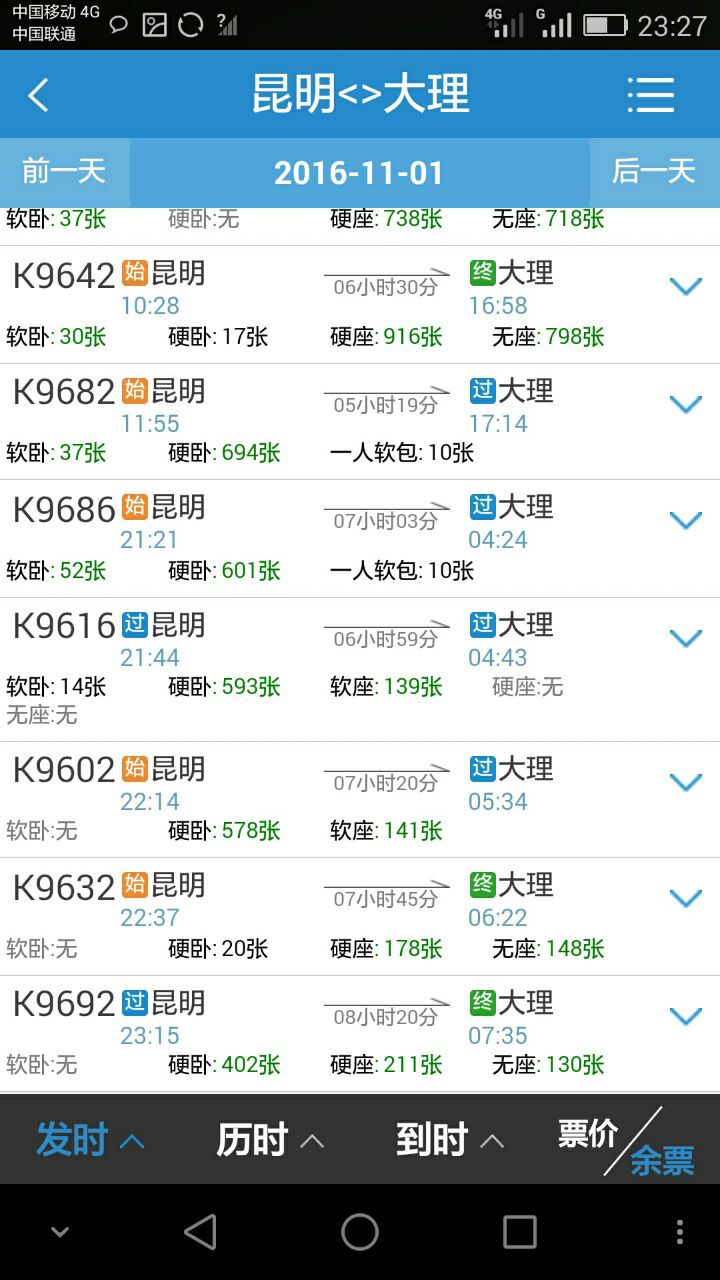
Task: Sort by arrival time (到时)
Action: [x=450, y=1140]
